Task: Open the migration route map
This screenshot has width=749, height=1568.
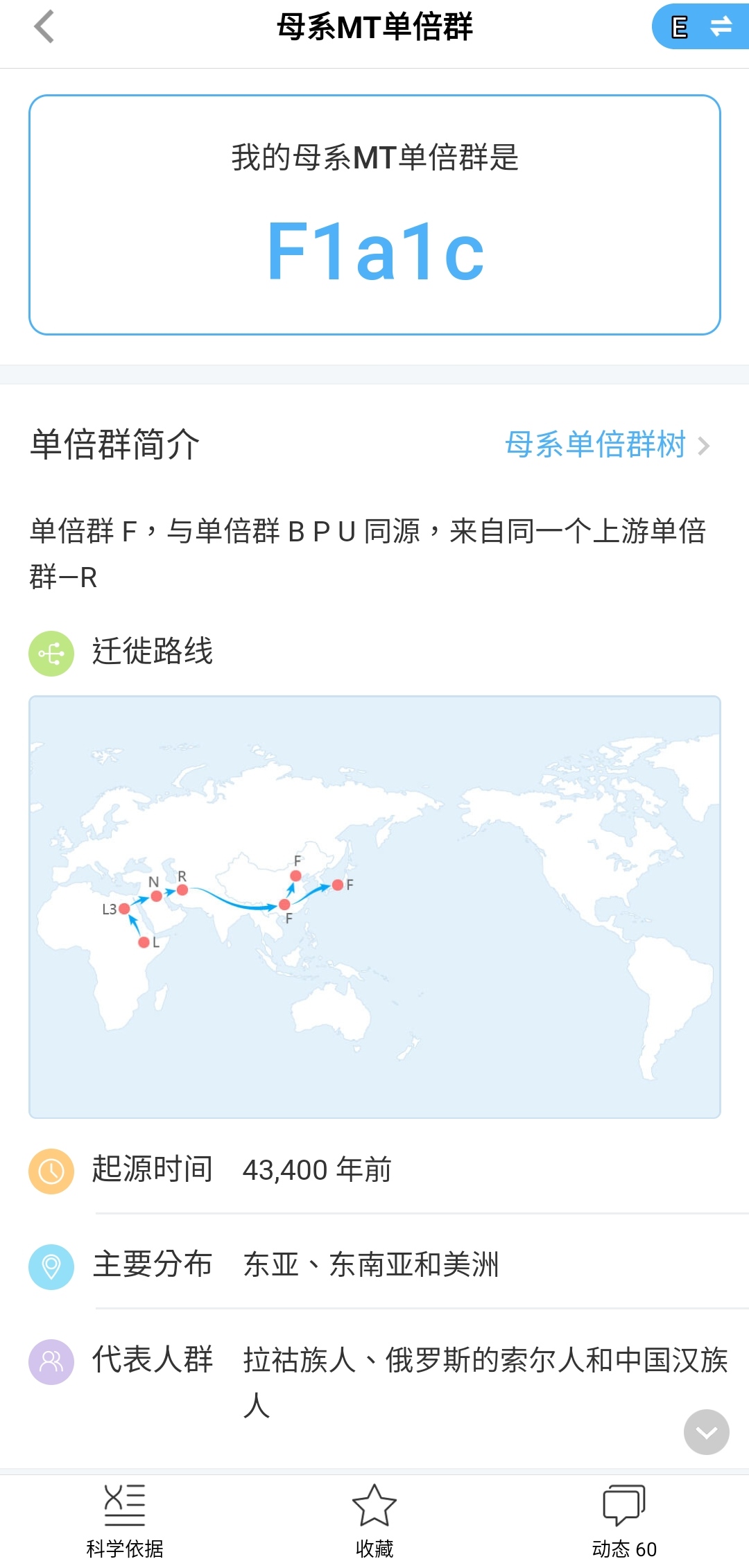Action: (x=374, y=907)
